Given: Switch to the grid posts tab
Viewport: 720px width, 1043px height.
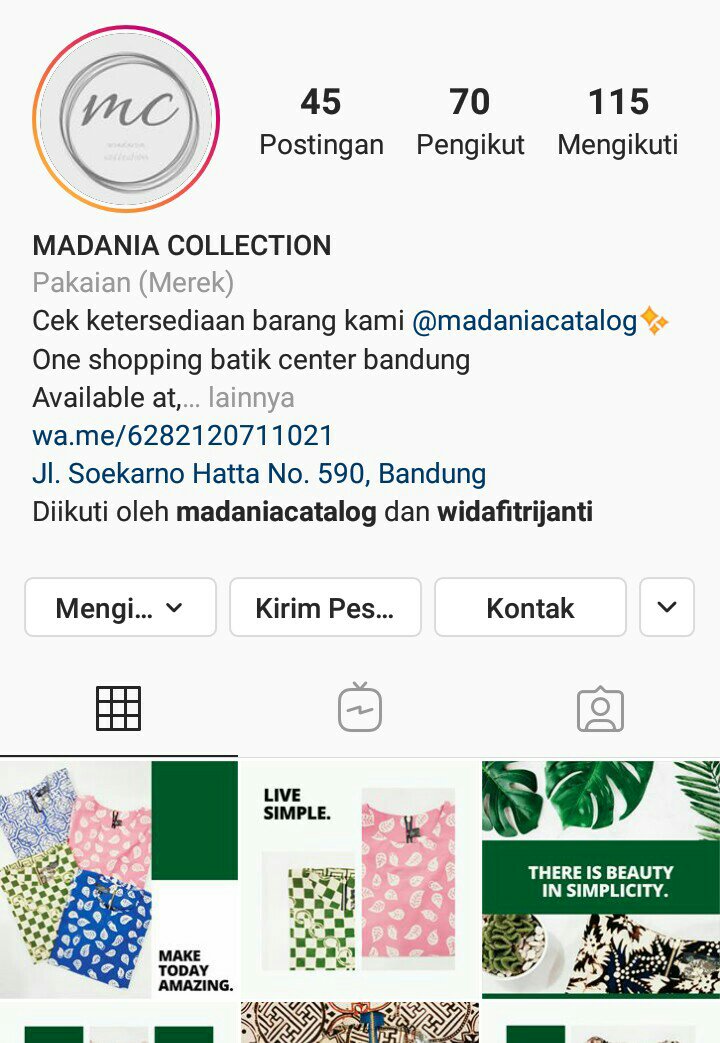Looking at the screenshot, I should (x=118, y=709).
